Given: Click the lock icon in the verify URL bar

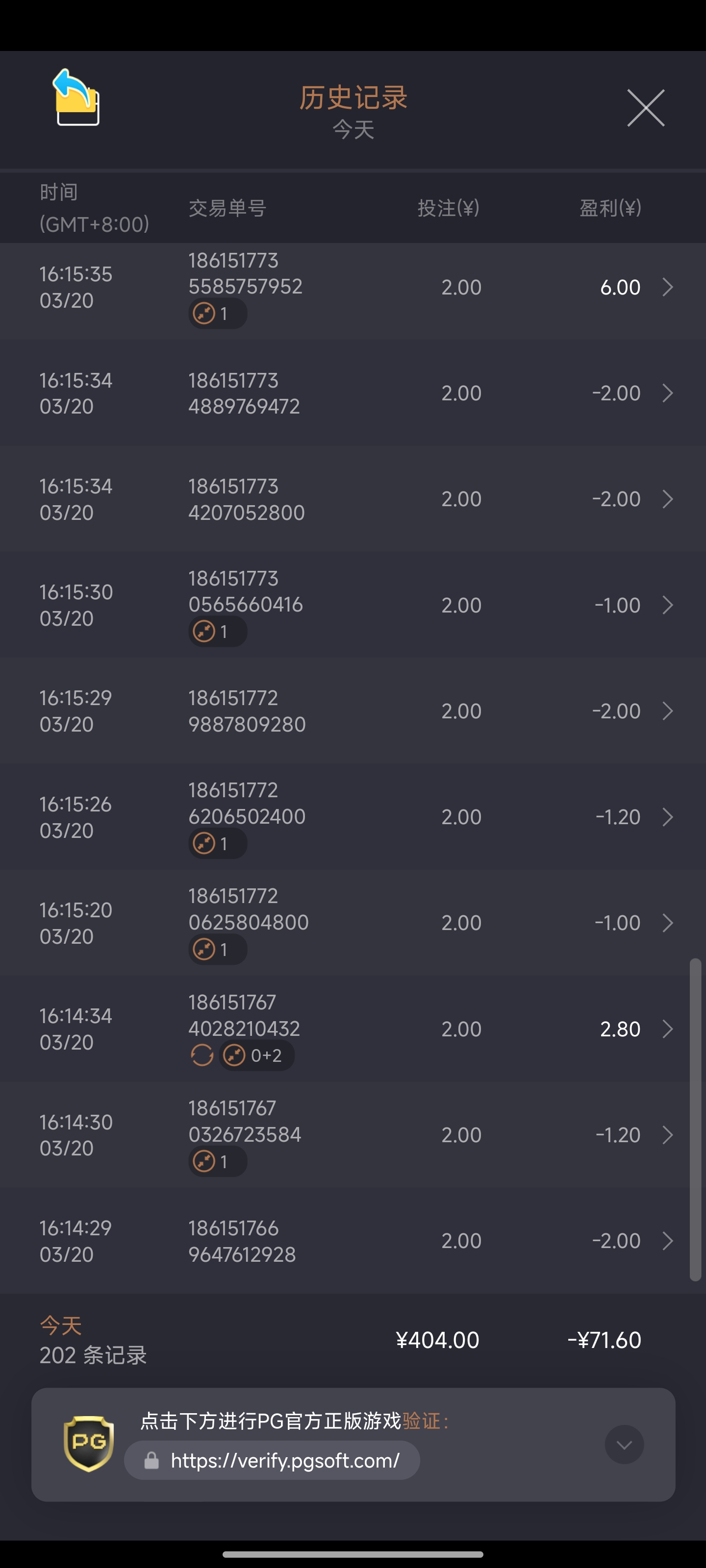Looking at the screenshot, I should (151, 1460).
